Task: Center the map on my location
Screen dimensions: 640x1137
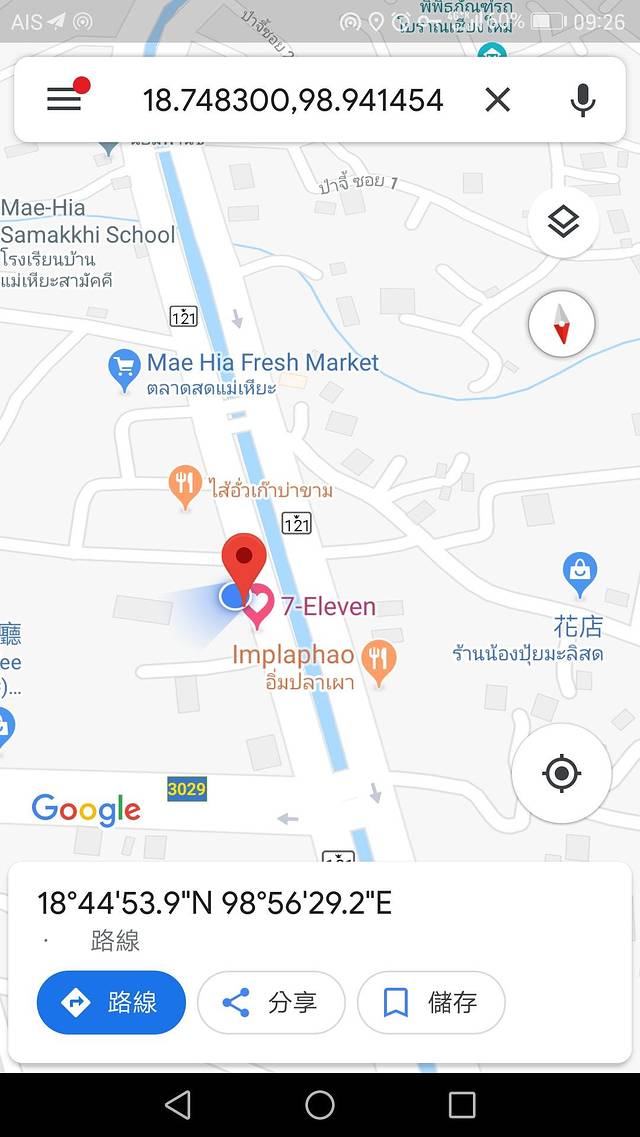Action: 561,773
